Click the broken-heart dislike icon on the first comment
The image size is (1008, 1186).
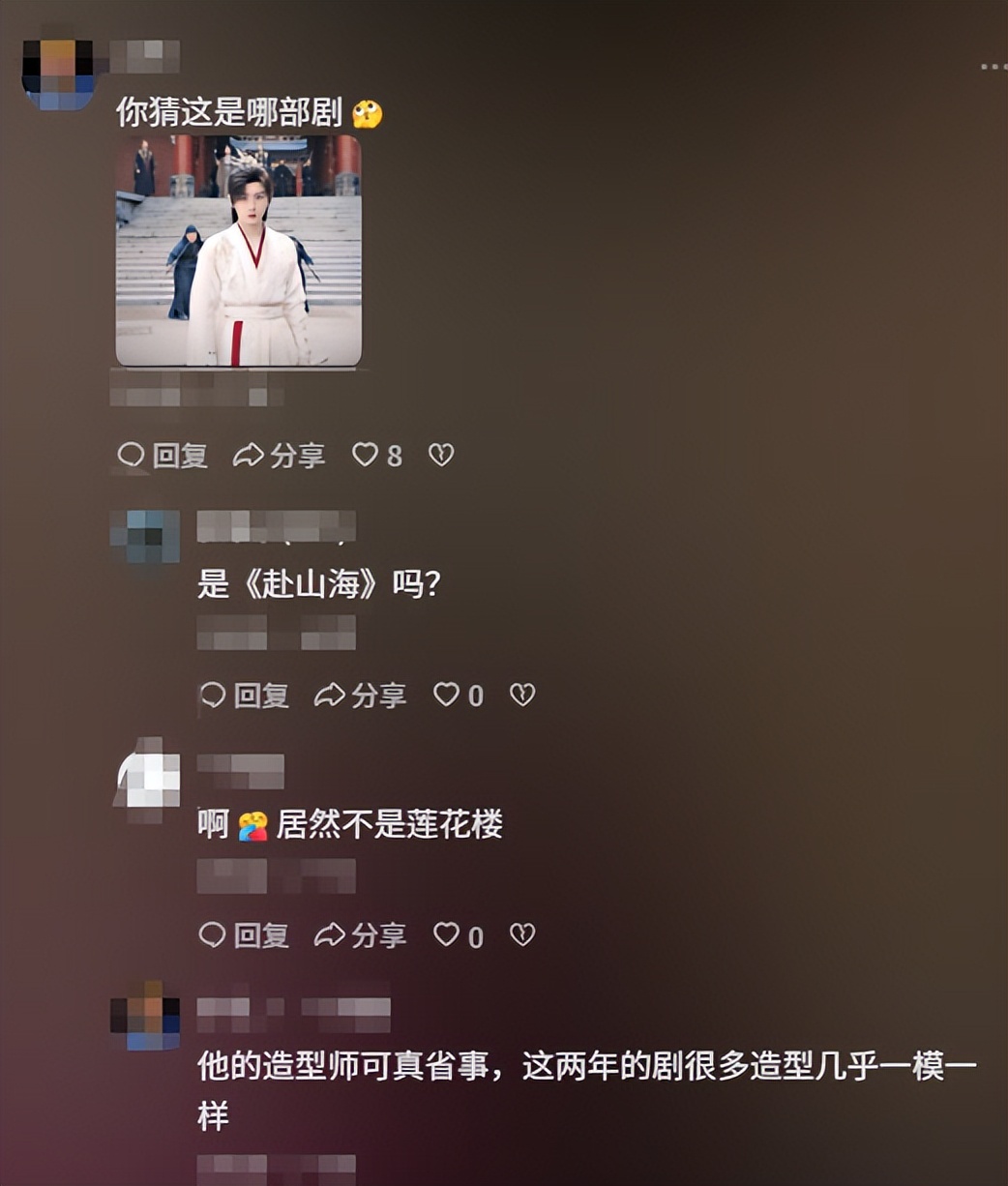coord(444,454)
